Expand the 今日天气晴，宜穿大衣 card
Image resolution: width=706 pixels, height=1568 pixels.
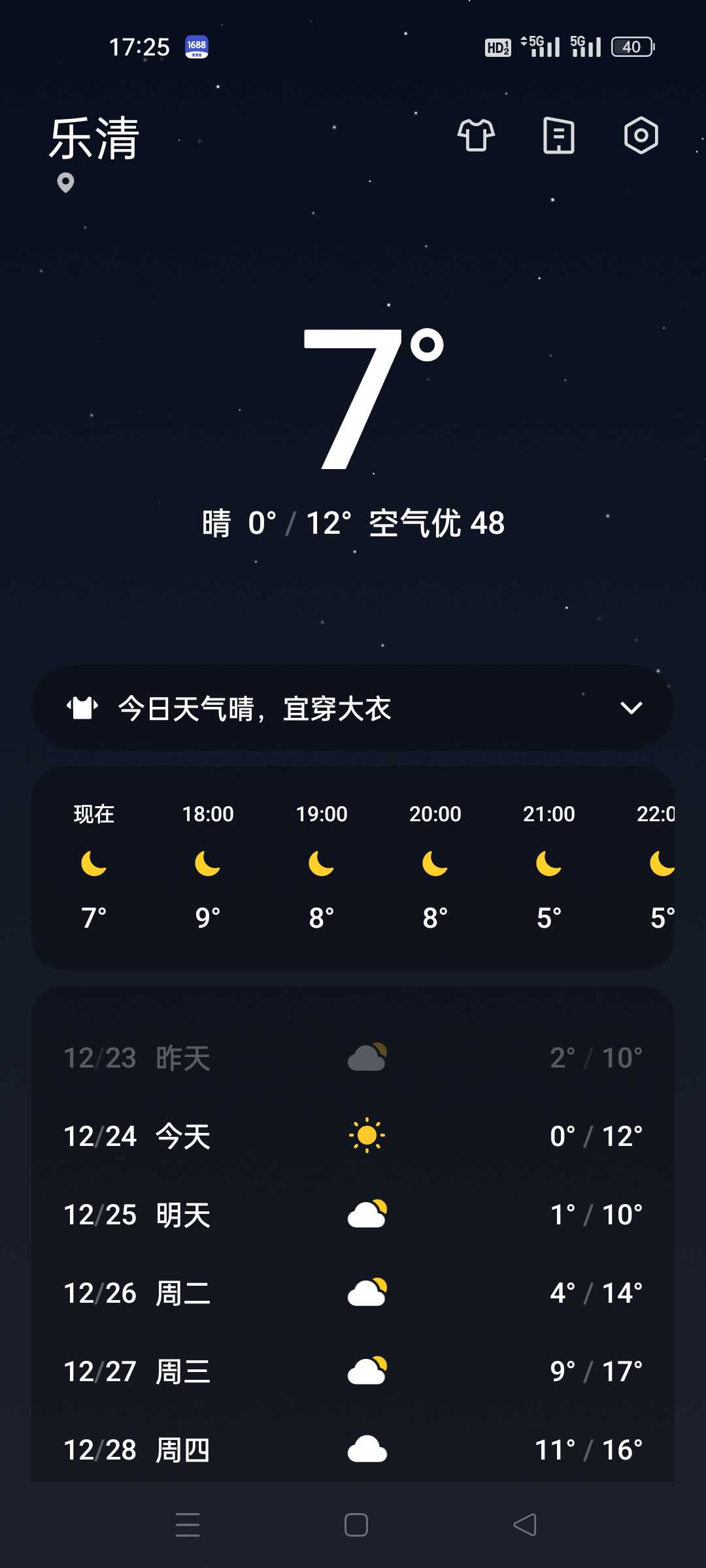tap(353, 708)
